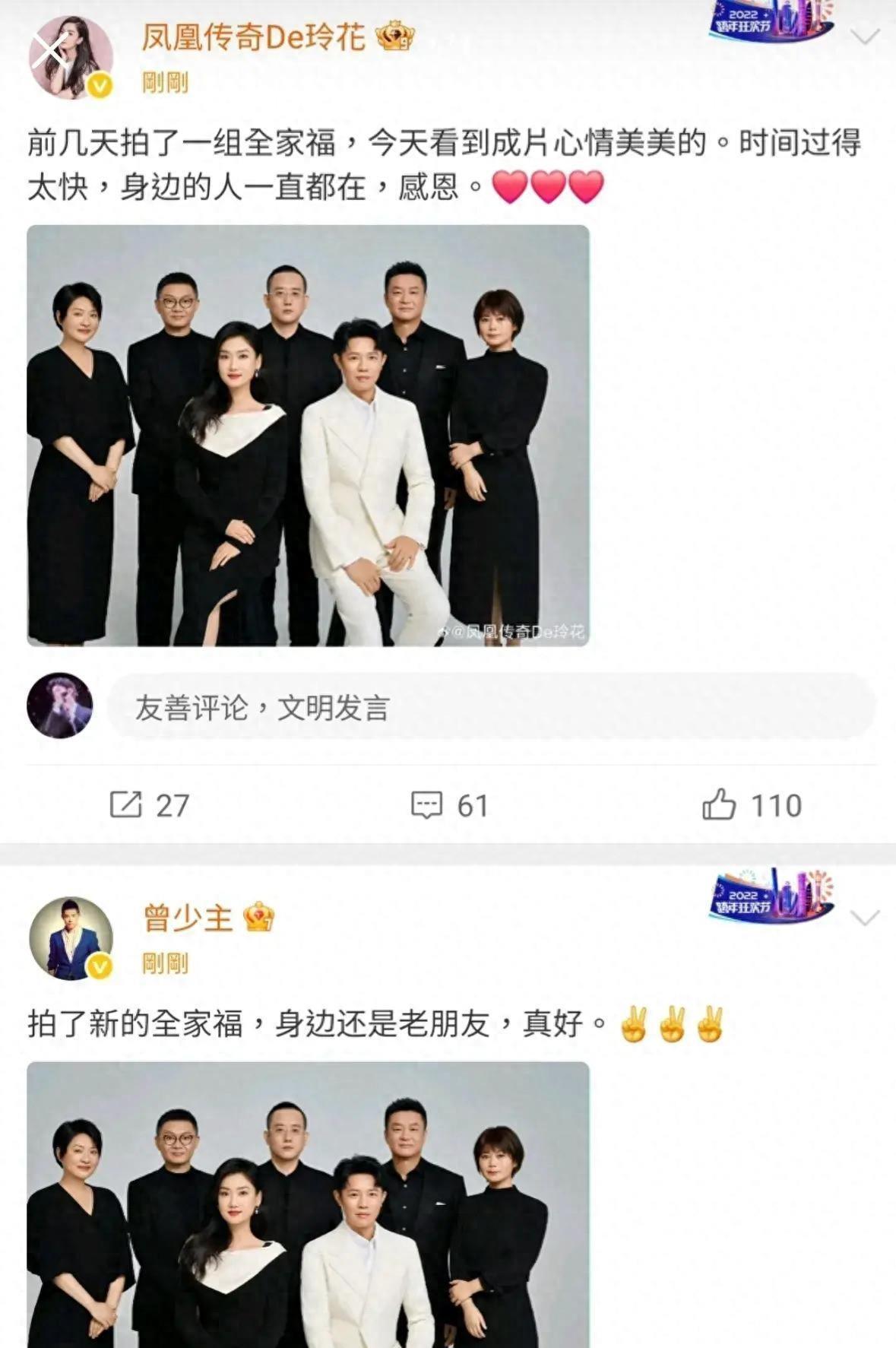
Task: Open the 61 comments on 凤凰传奇De玲花's post
Action: 449,805
